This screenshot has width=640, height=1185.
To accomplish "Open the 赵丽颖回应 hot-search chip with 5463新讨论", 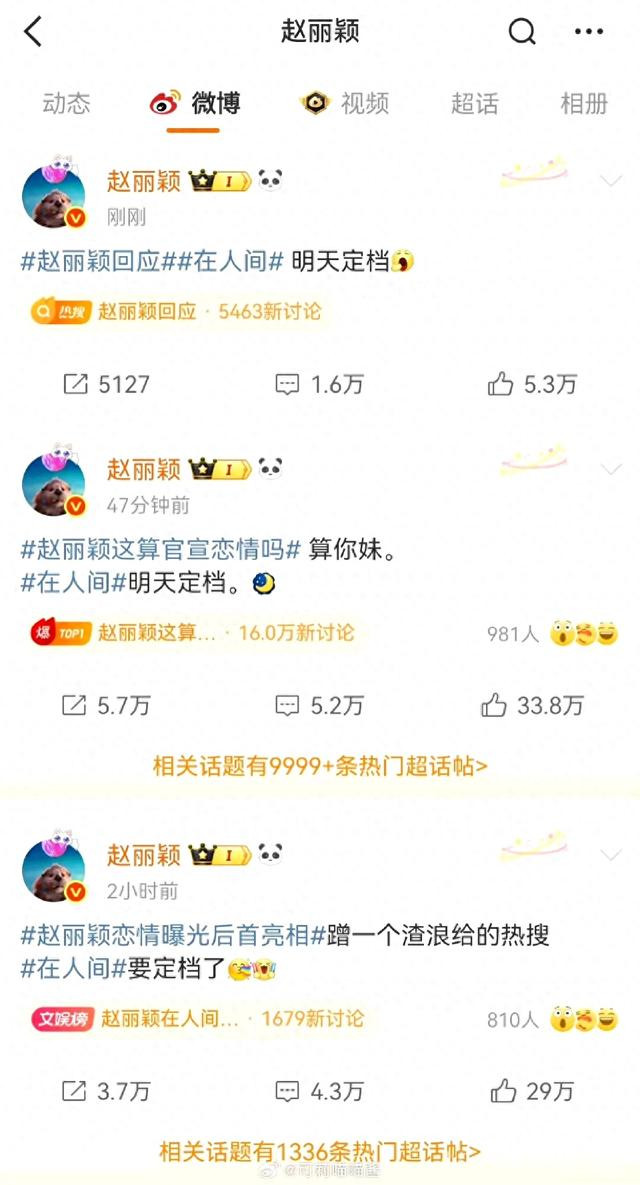I will click(x=176, y=311).
